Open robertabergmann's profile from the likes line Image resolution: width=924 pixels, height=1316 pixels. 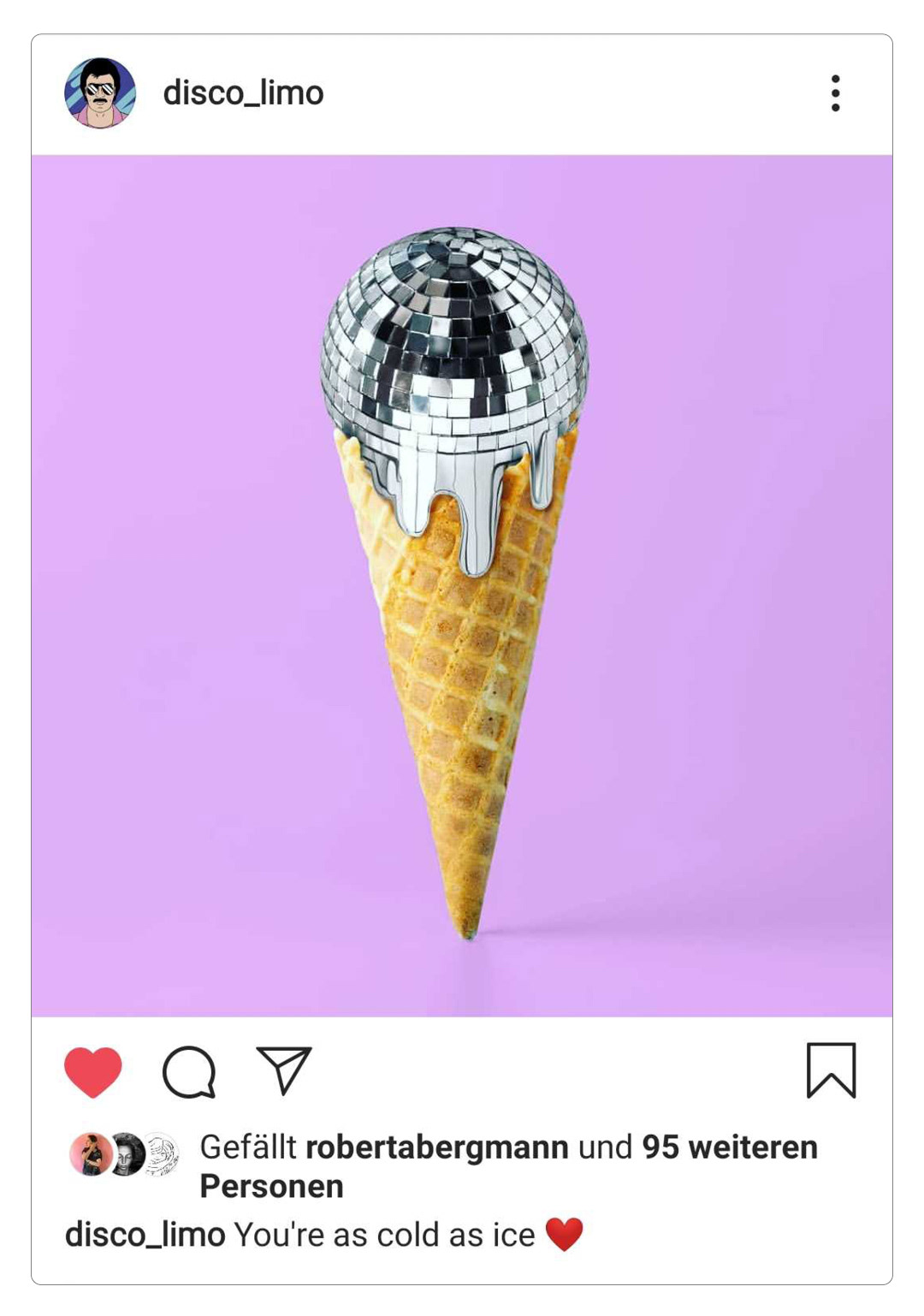pos(436,1147)
